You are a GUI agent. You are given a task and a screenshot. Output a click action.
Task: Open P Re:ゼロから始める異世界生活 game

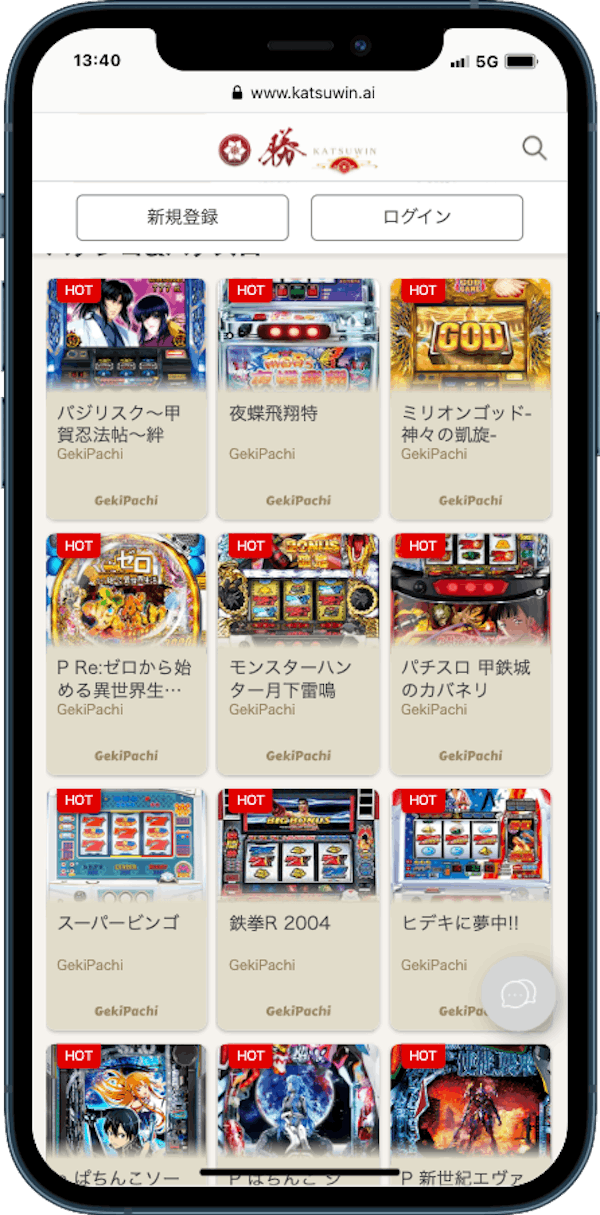127,654
